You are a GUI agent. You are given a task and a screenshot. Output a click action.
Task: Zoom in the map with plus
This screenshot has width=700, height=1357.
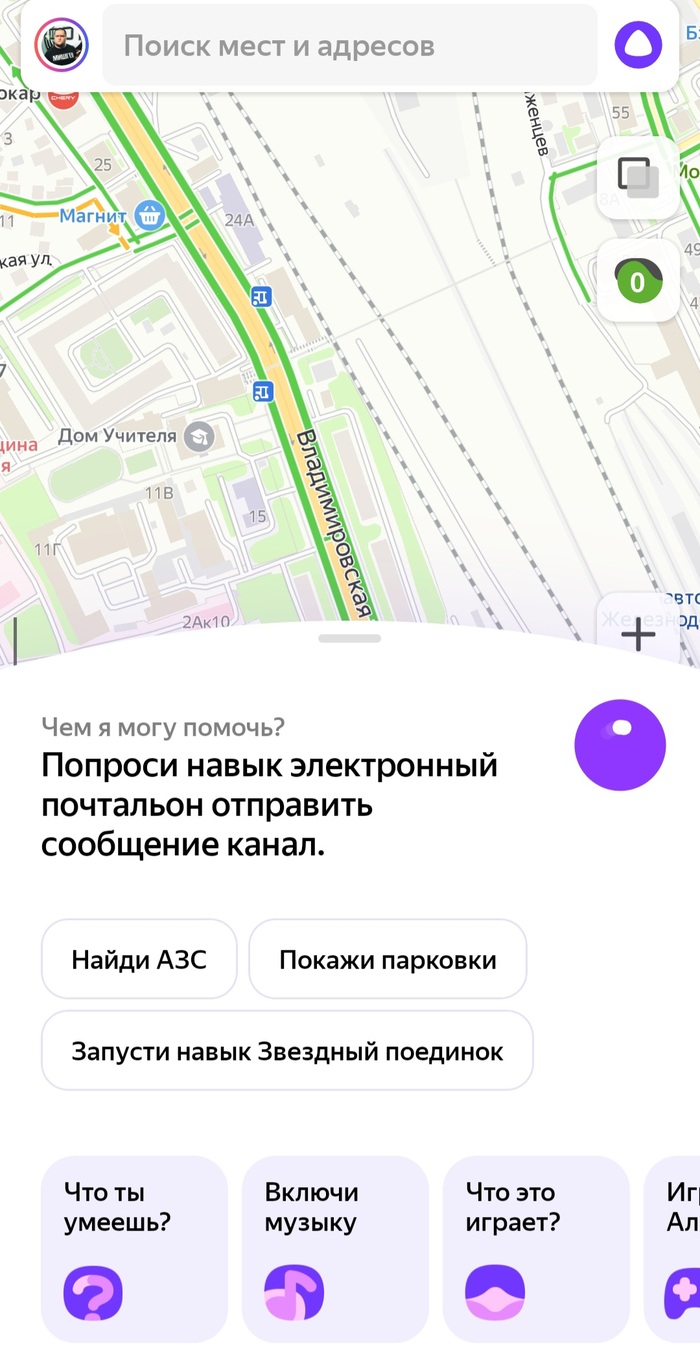click(638, 633)
